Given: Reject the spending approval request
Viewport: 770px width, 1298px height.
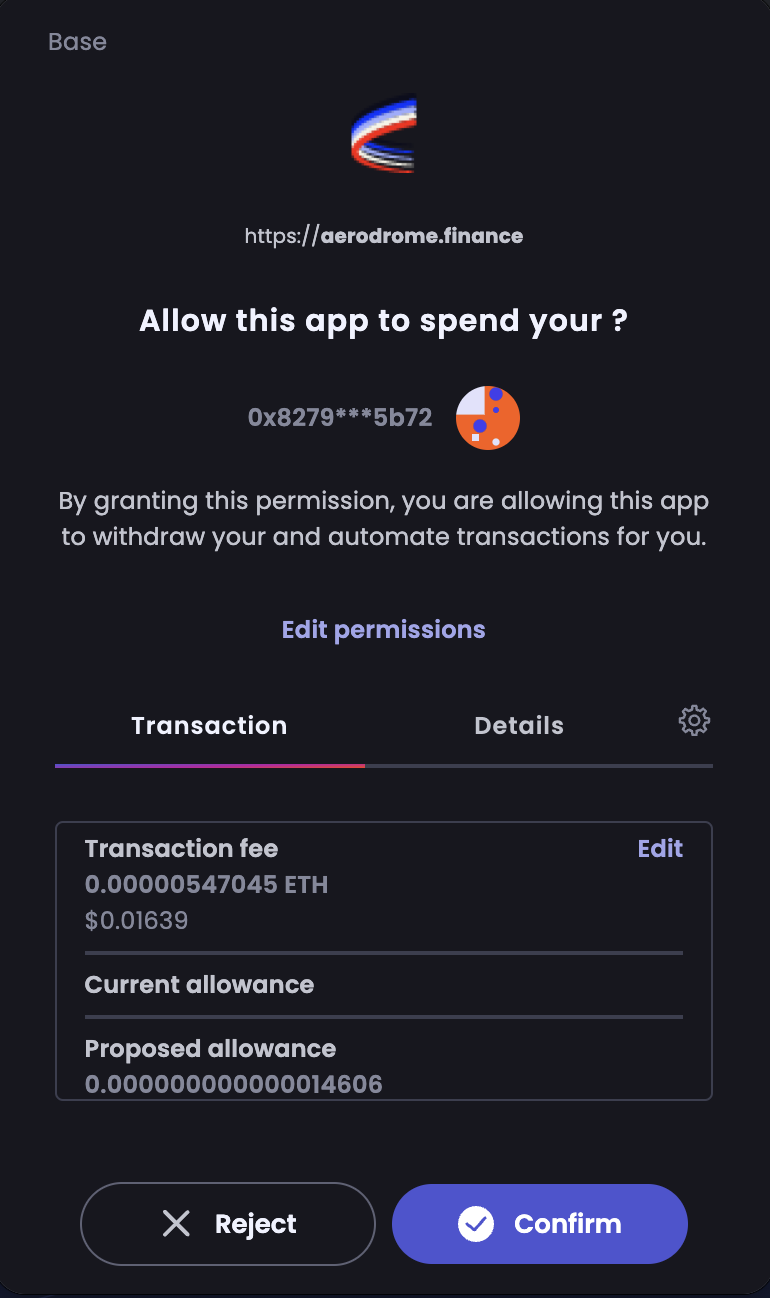Looking at the screenshot, I should [228, 1224].
